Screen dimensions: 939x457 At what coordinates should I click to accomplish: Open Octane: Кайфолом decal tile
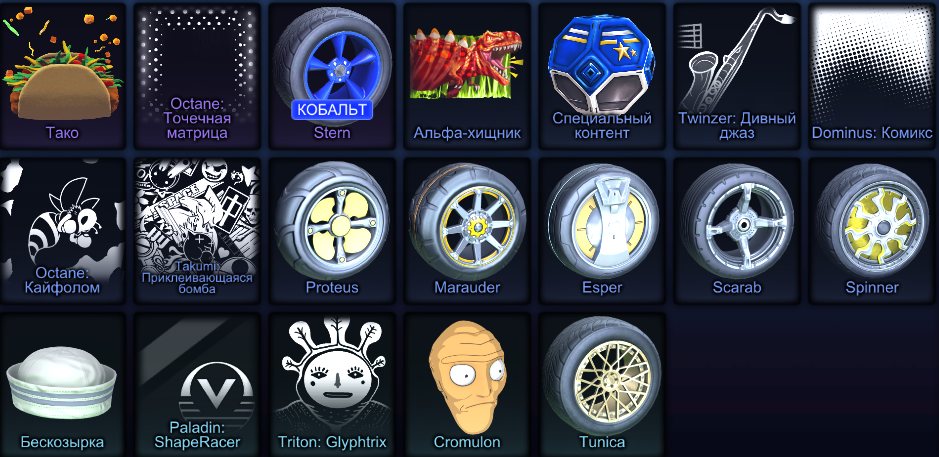[x=62, y=229]
